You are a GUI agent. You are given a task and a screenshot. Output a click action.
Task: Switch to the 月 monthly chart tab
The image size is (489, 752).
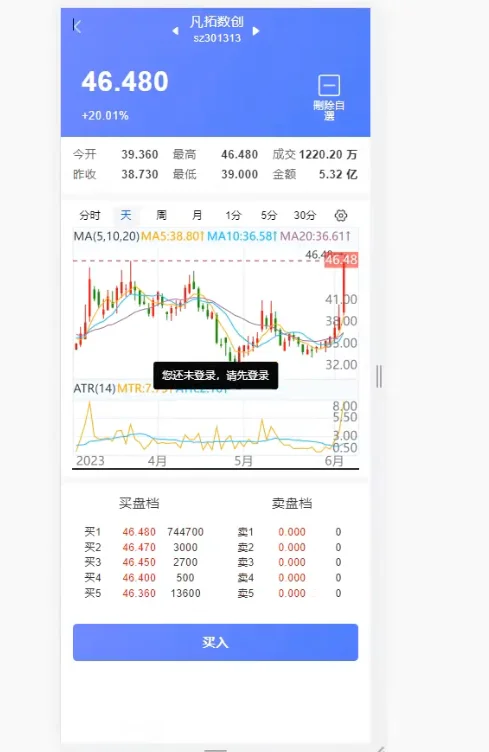pyautogui.click(x=197, y=215)
